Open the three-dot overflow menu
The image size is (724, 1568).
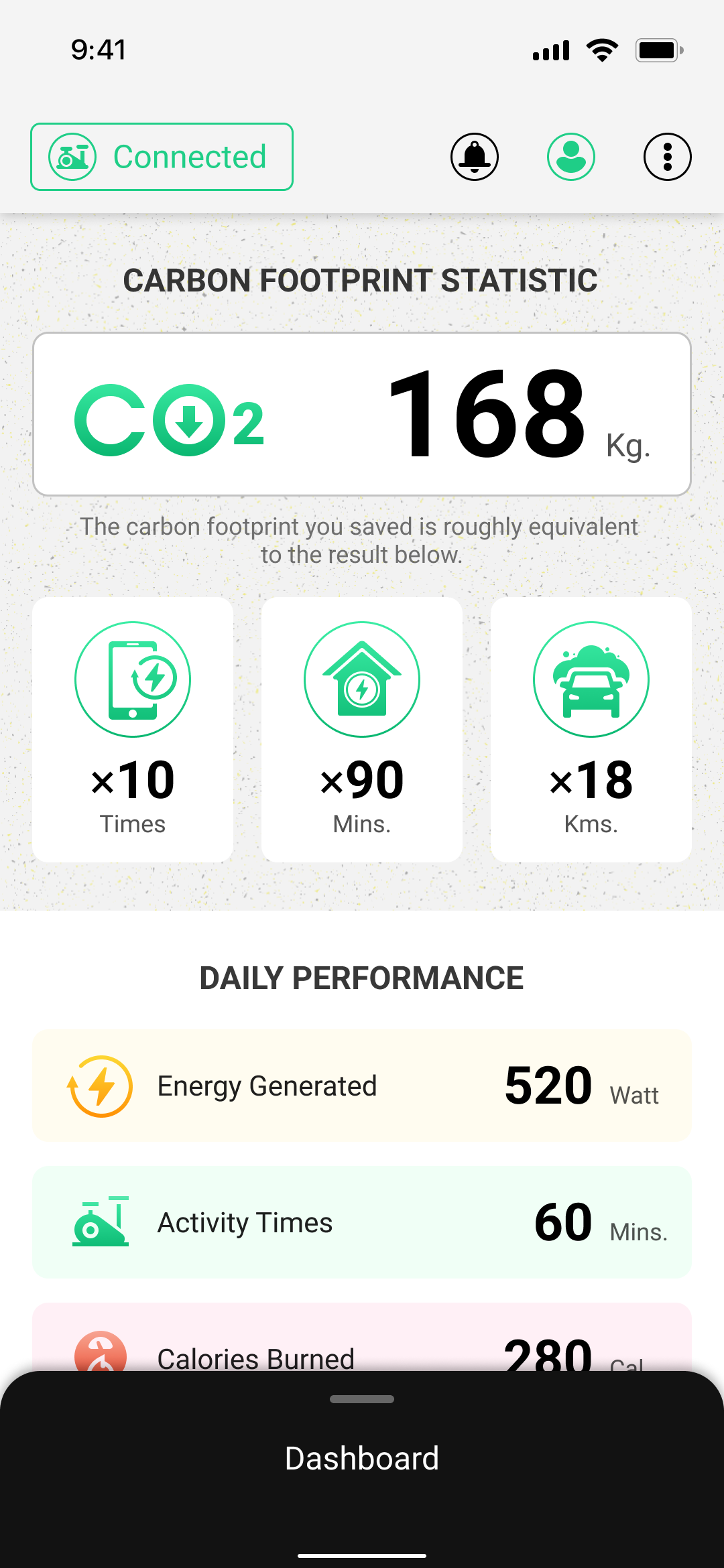[667, 157]
